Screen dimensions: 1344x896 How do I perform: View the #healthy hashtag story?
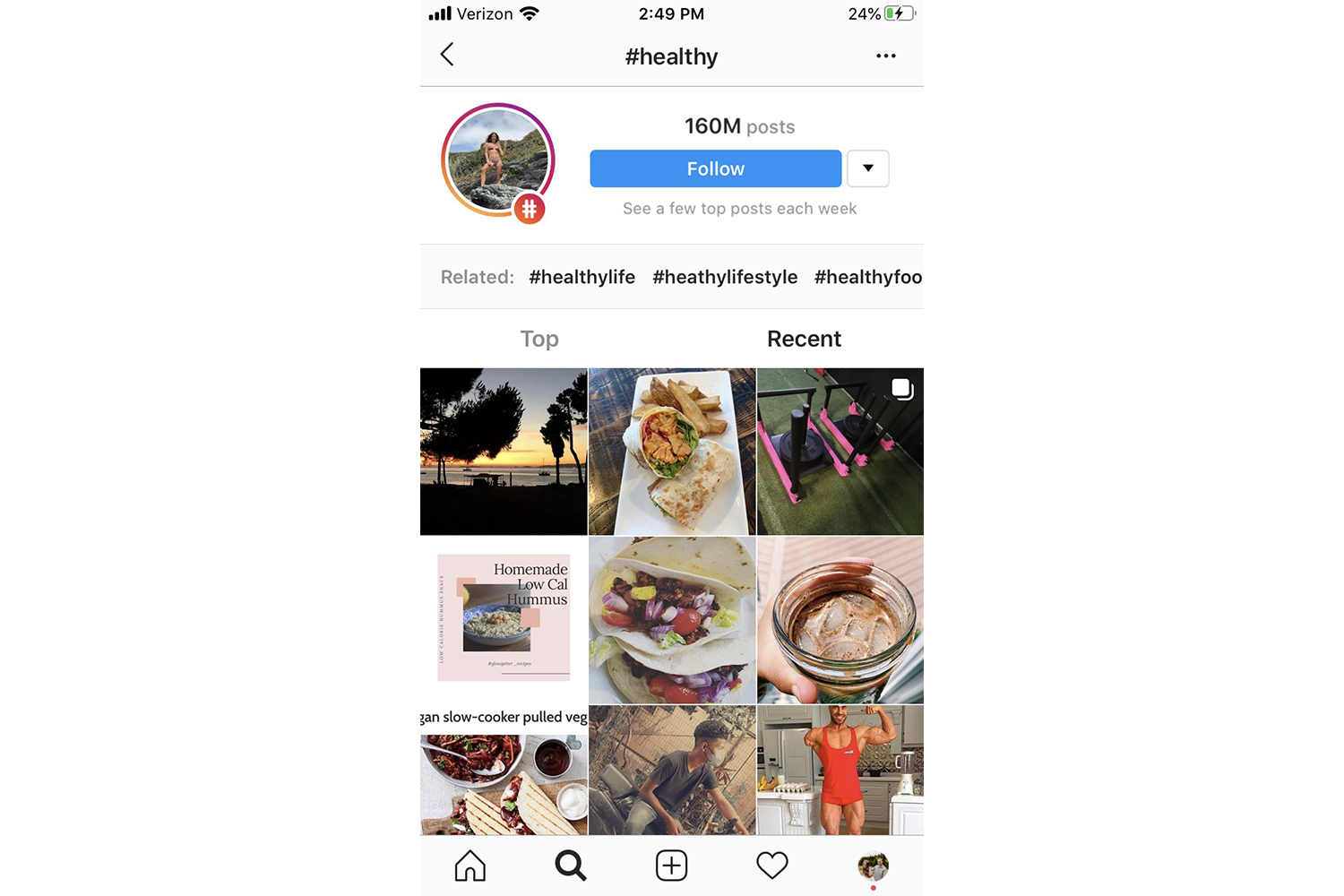point(498,161)
